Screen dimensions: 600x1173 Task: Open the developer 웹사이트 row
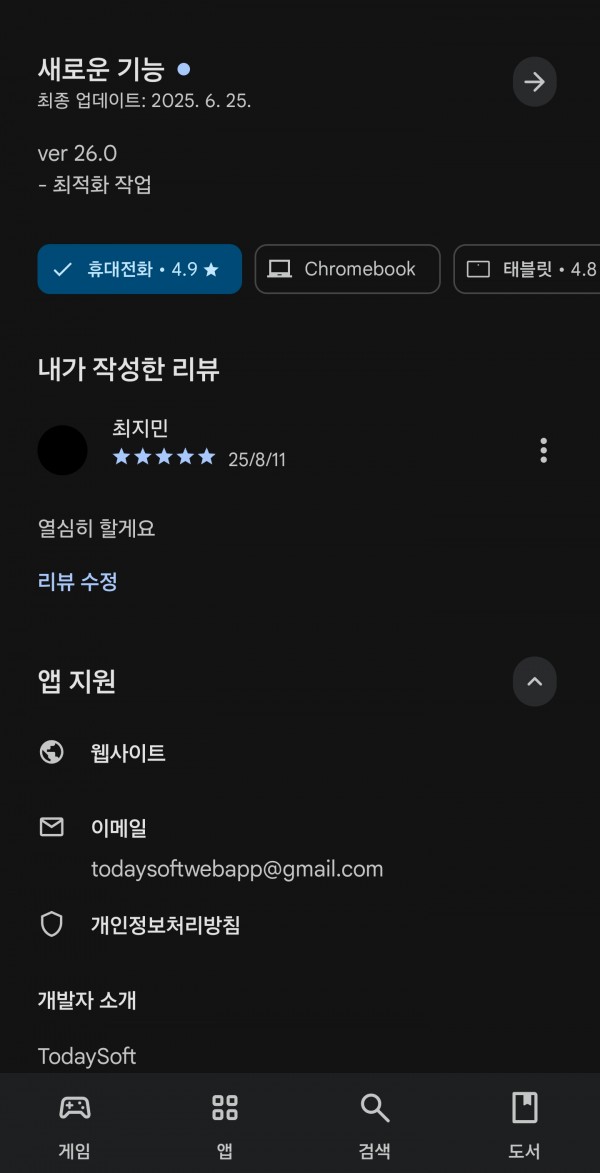[x=300, y=753]
